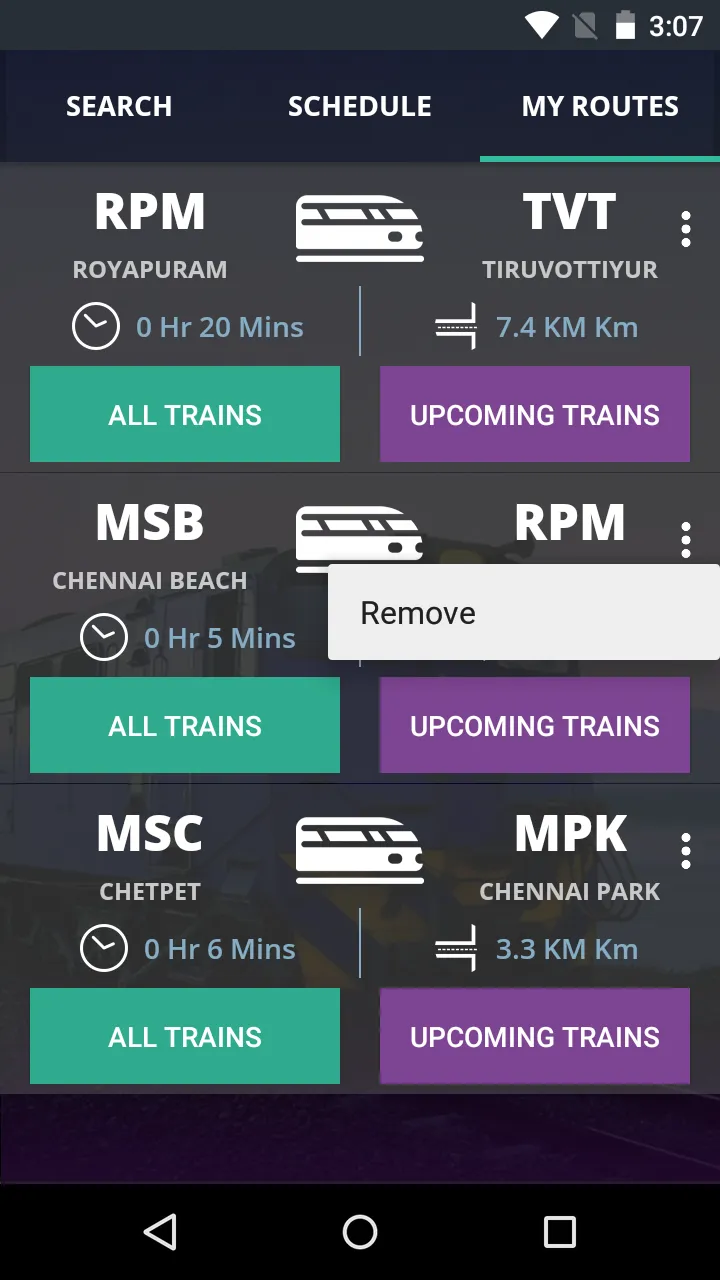Click the train icon between MSB and RPM
The image size is (720, 1280).
click(x=360, y=537)
